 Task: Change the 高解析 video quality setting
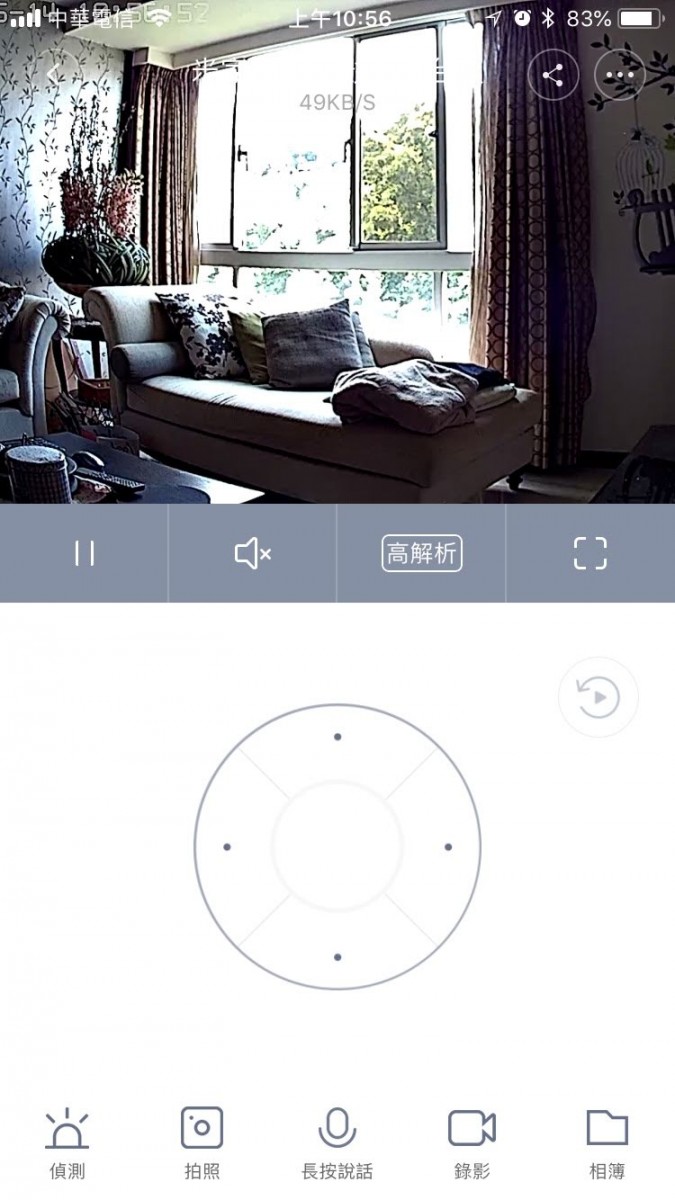point(421,553)
